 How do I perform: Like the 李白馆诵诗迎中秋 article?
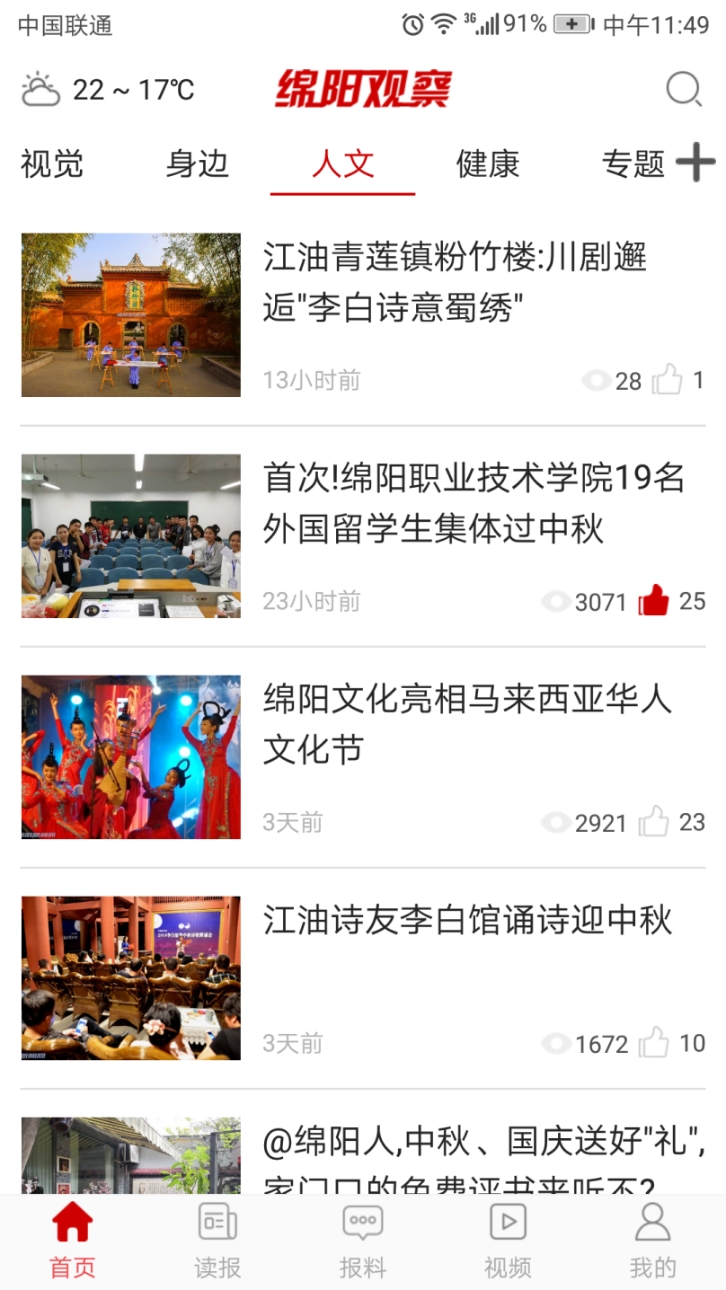tap(654, 1043)
